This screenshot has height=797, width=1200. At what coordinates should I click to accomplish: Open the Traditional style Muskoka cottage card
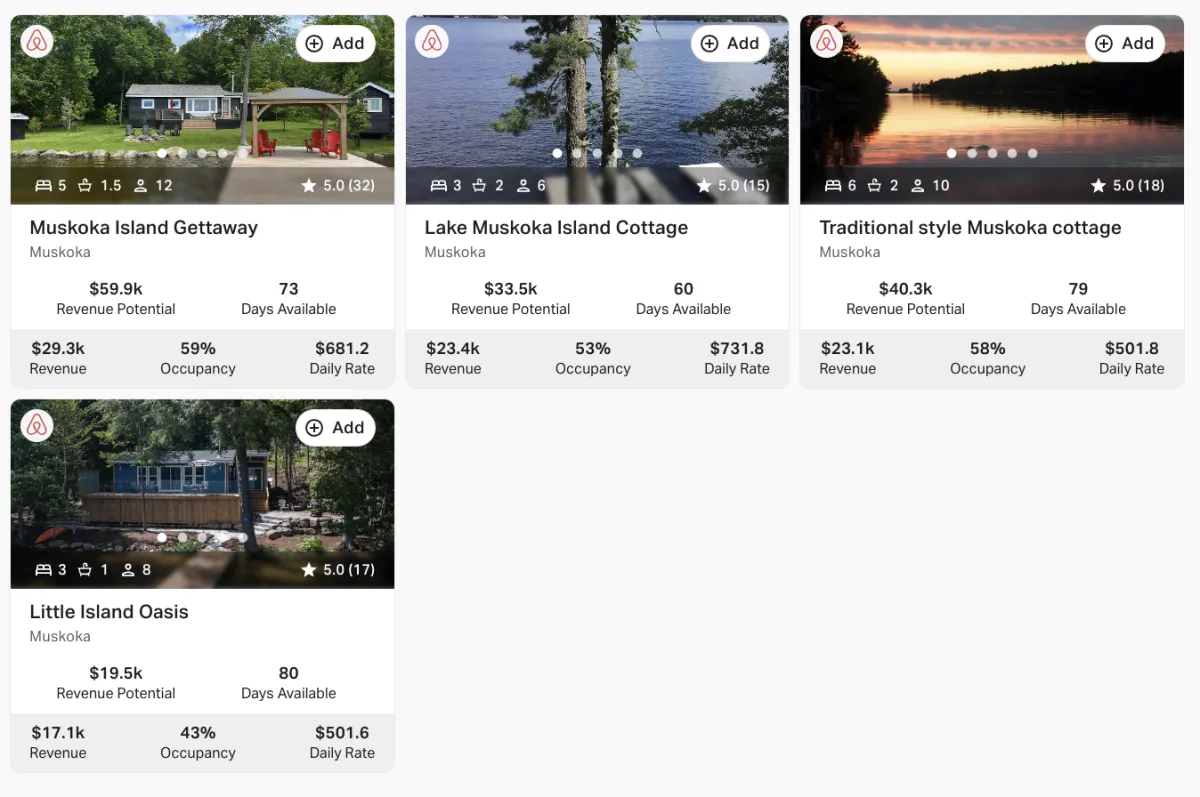pos(969,228)
